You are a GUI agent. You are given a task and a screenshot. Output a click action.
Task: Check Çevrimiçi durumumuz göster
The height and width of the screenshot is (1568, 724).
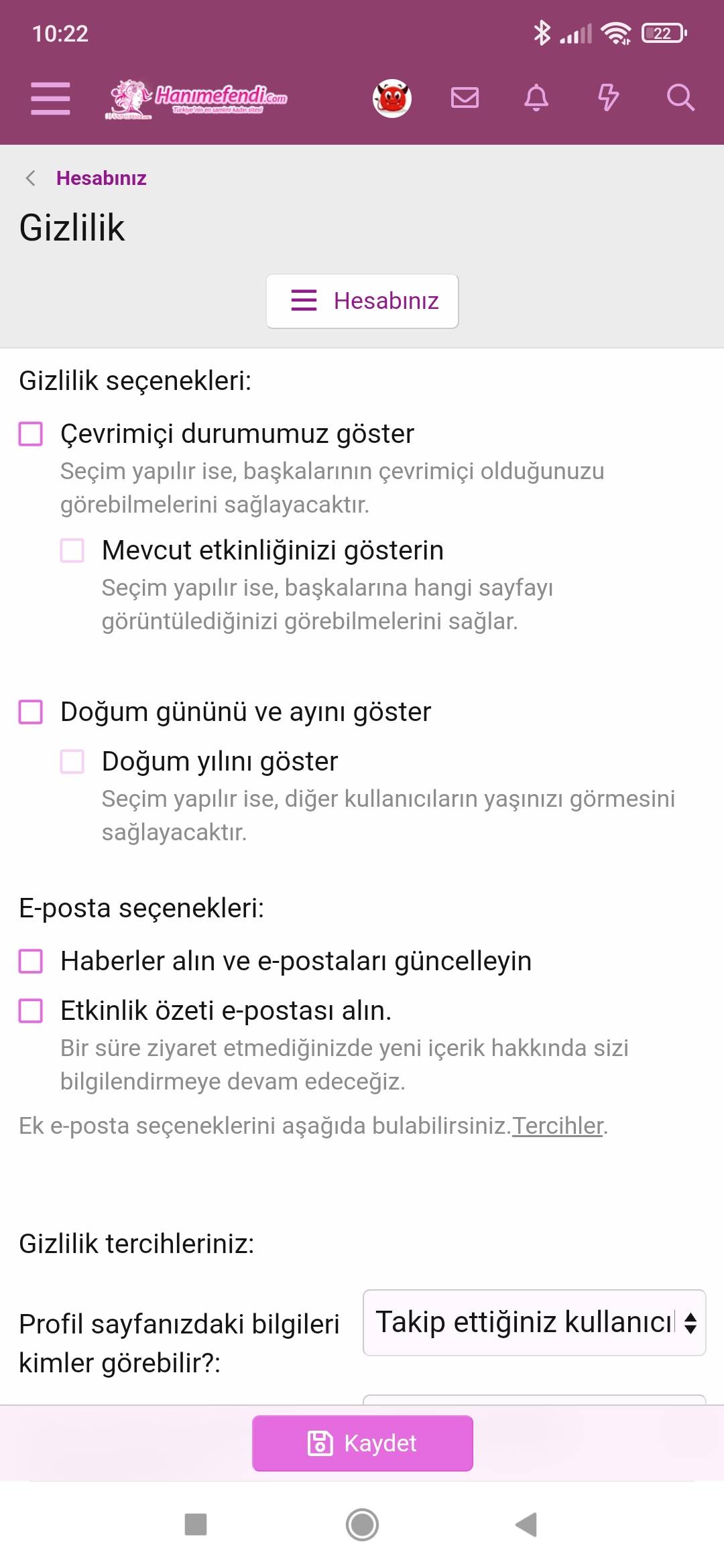tap(31, 434)
